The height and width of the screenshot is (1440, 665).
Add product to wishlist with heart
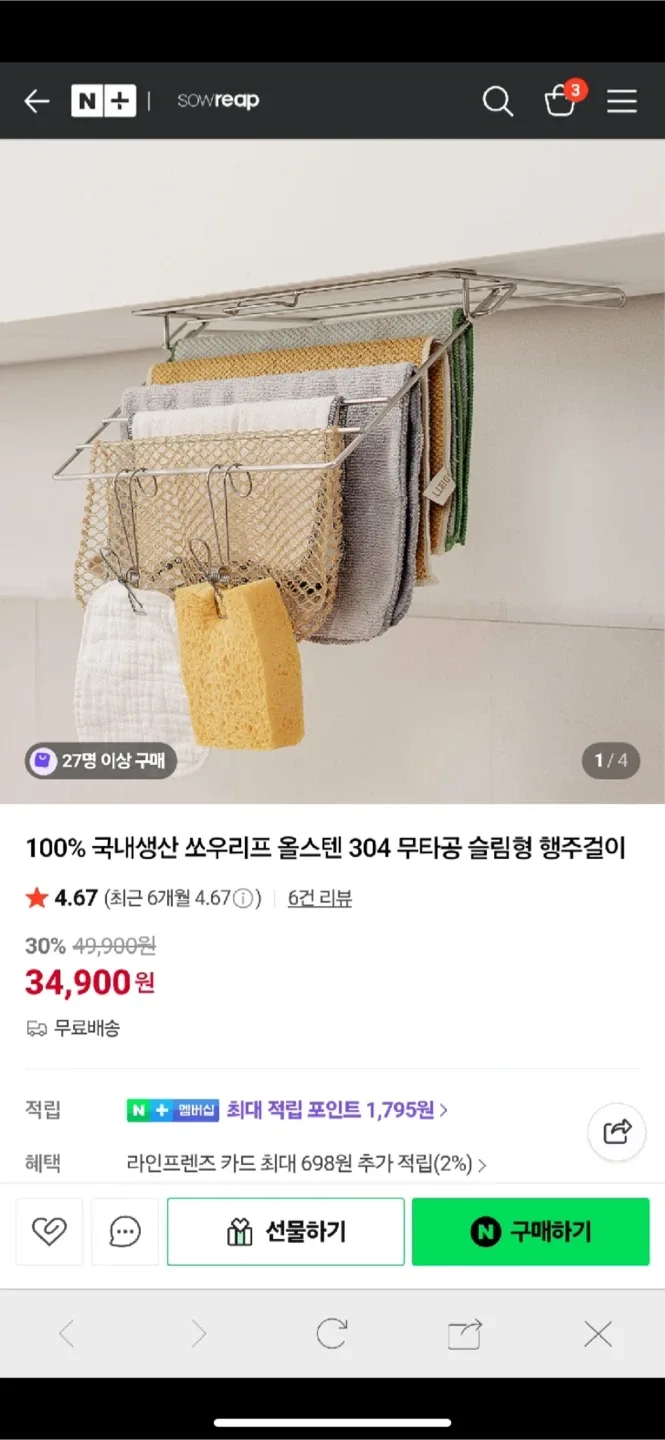pos(49,1231)
